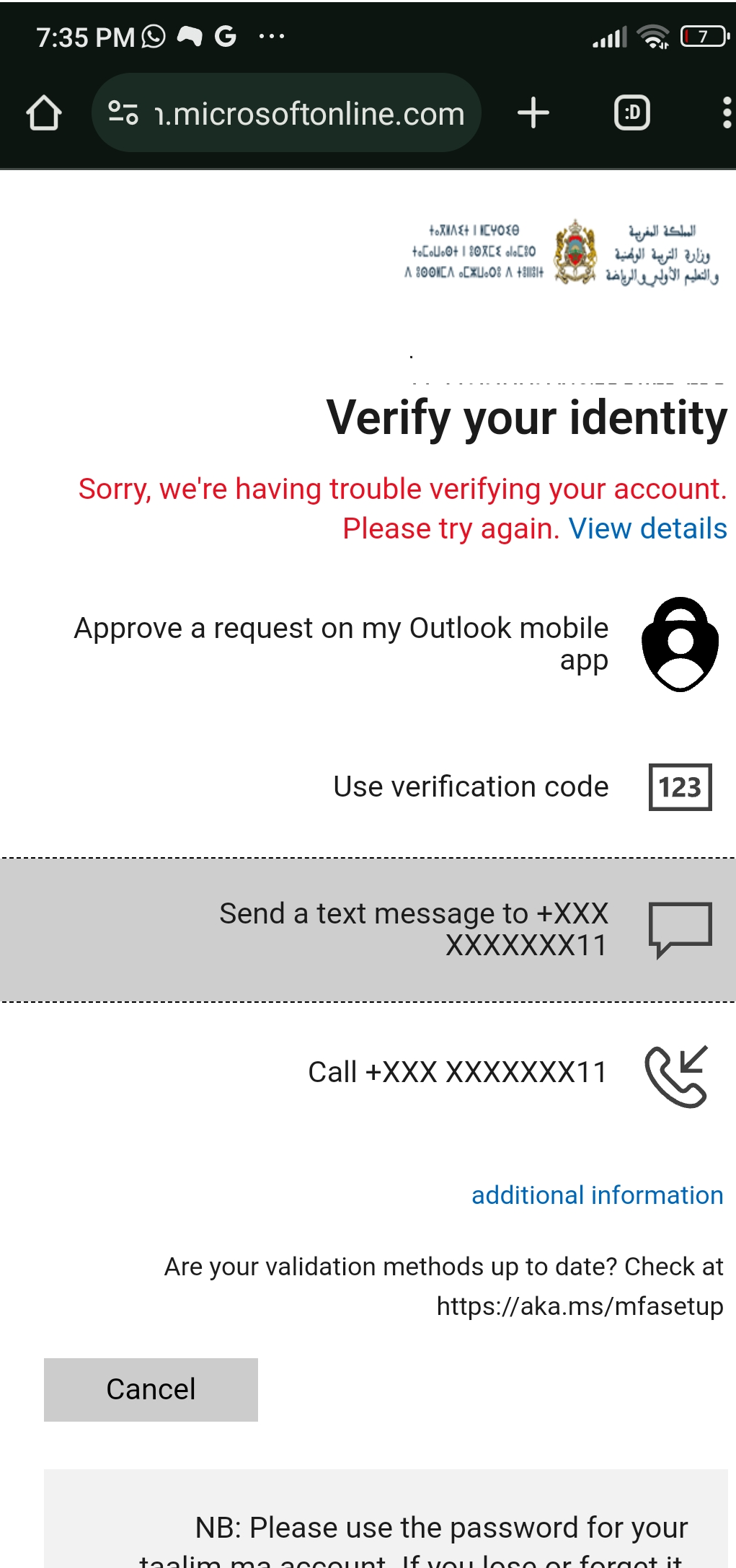Screen dimensions: 736x1568
Task: Choose Use verification code option
Action: coord(471,787)
